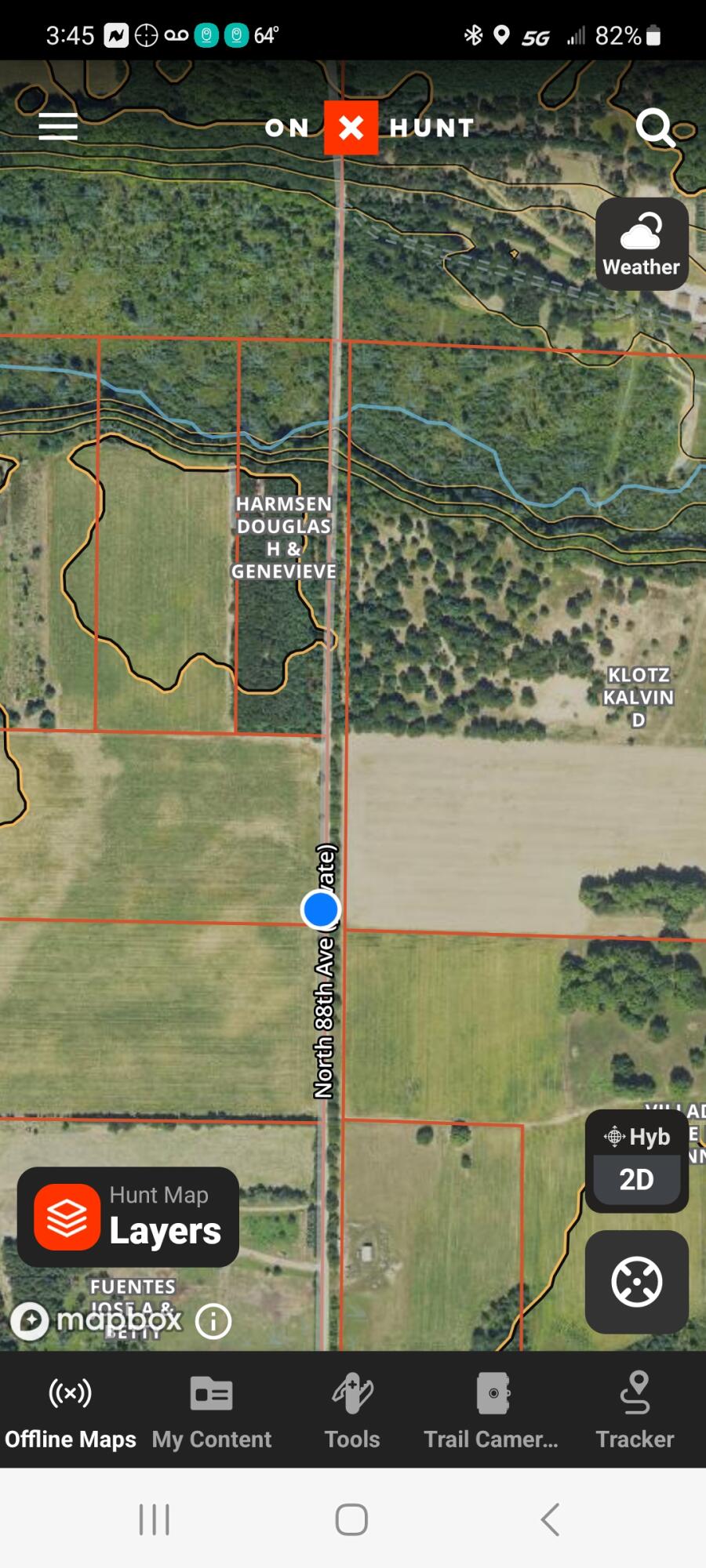Open the hamburger menu
The image size is (706, 1568).
click(x=58, y=126)
